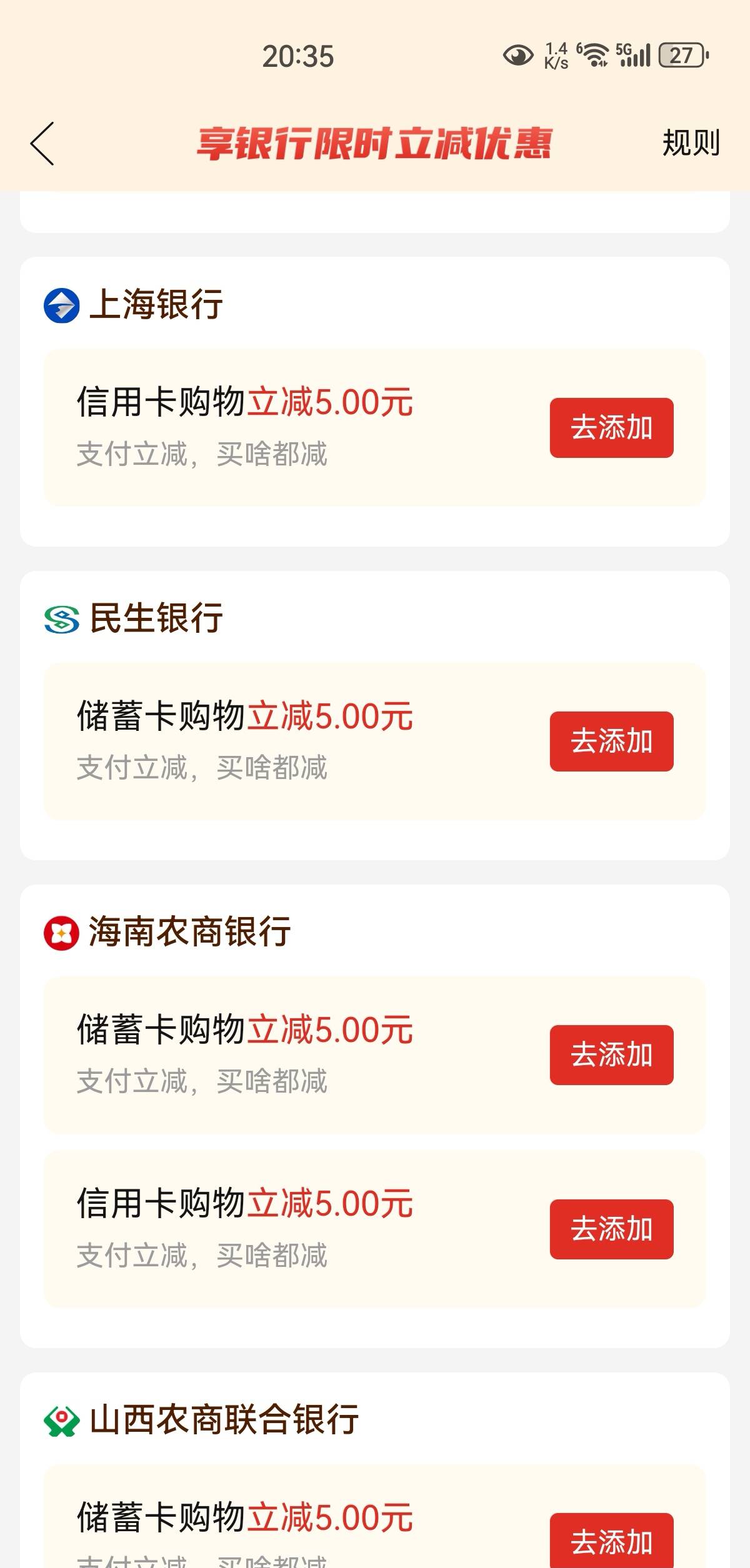
Task: Tap 去添加 for 山西农商联合银行 savings card
Action: 611,1540
